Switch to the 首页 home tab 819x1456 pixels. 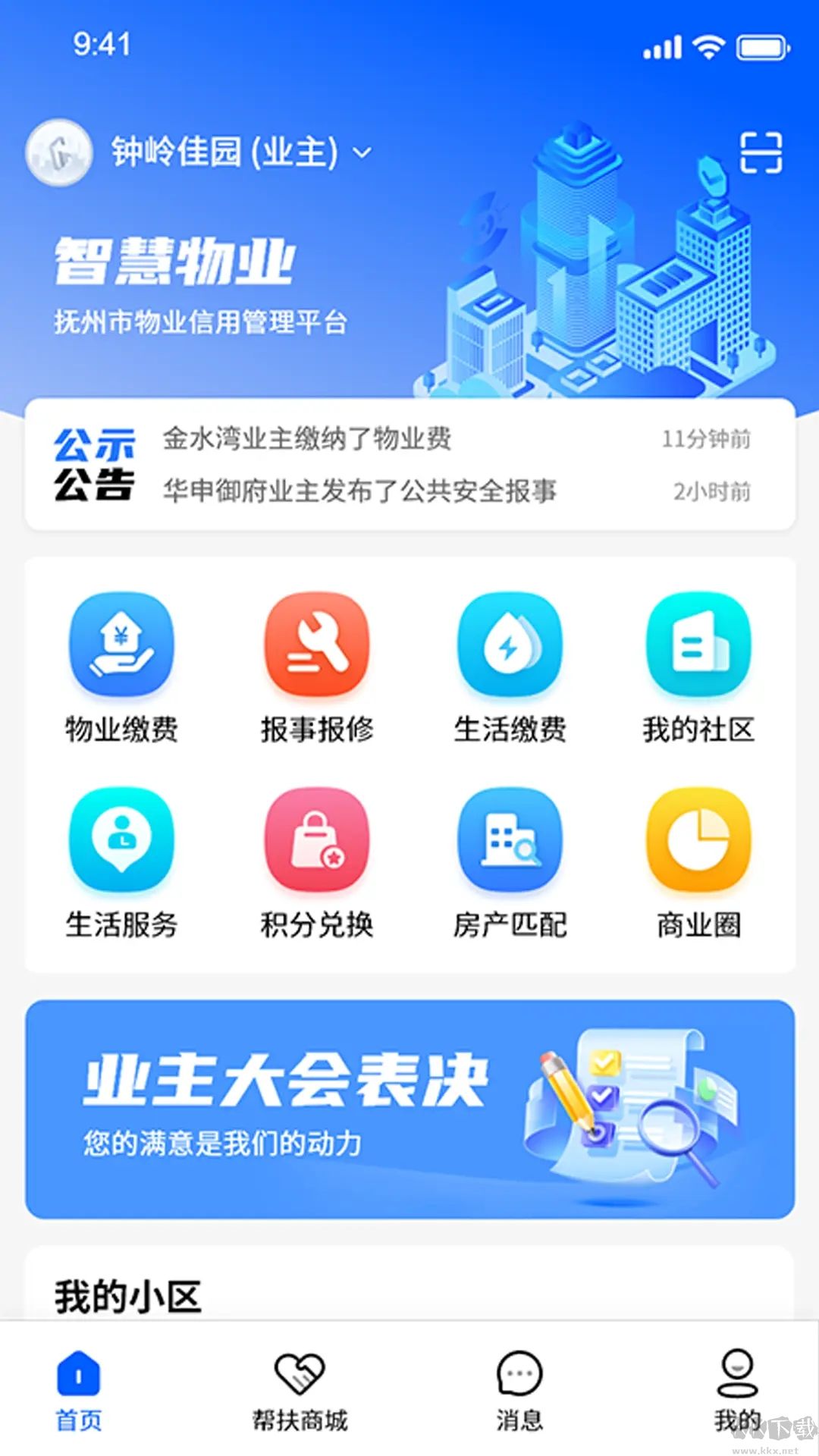(79, 1380)
